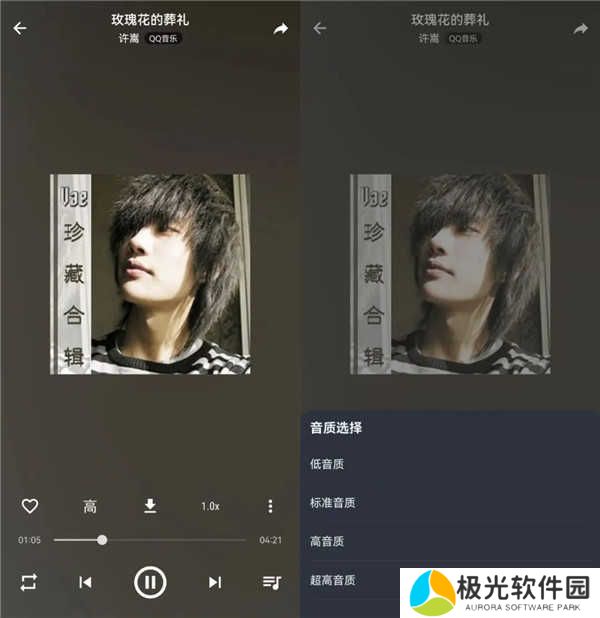Image resolution: width=600 pixels, height=618 pixels.
Task: Skip to the previous track
Action: point(86,582)
